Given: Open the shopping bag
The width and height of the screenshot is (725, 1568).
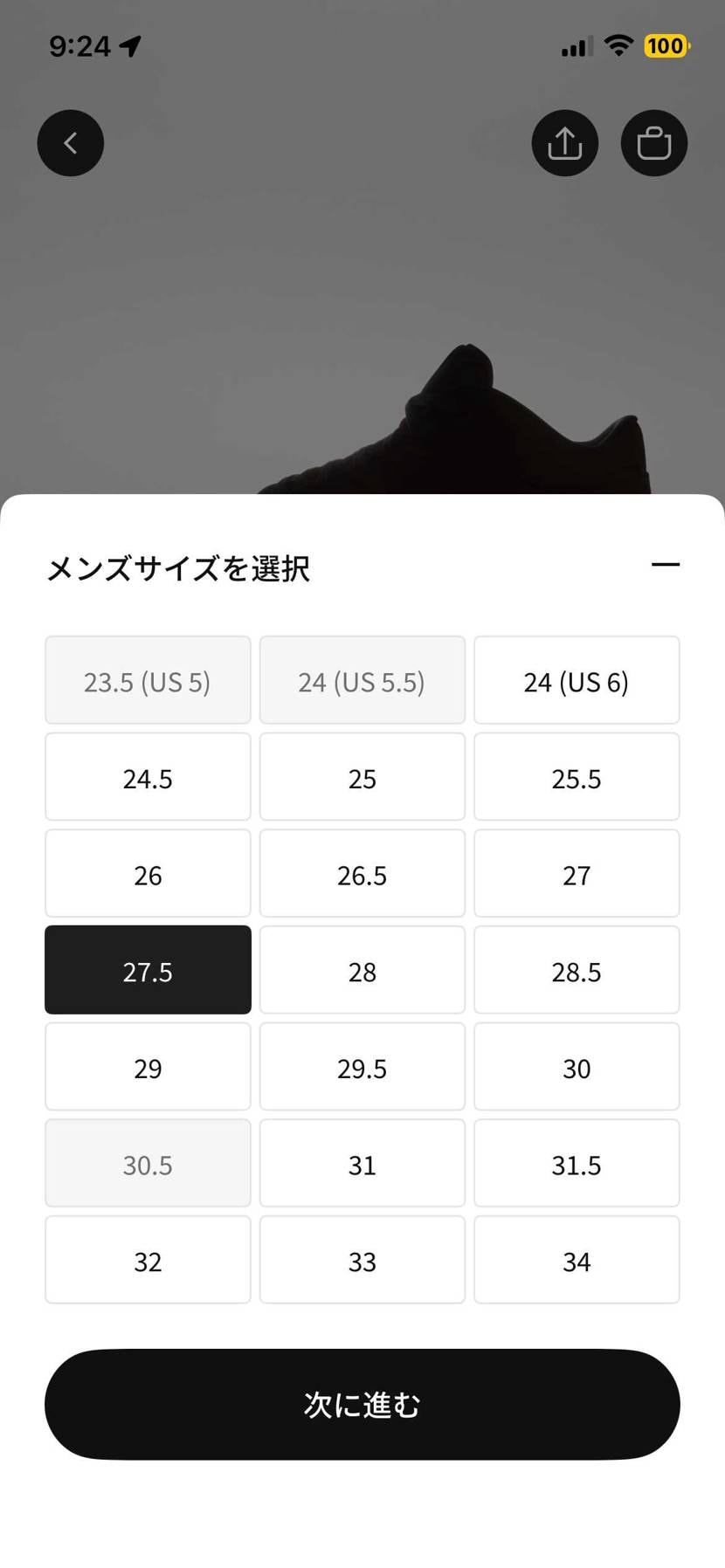Looking at the screenshot, I should click(654, 143).
